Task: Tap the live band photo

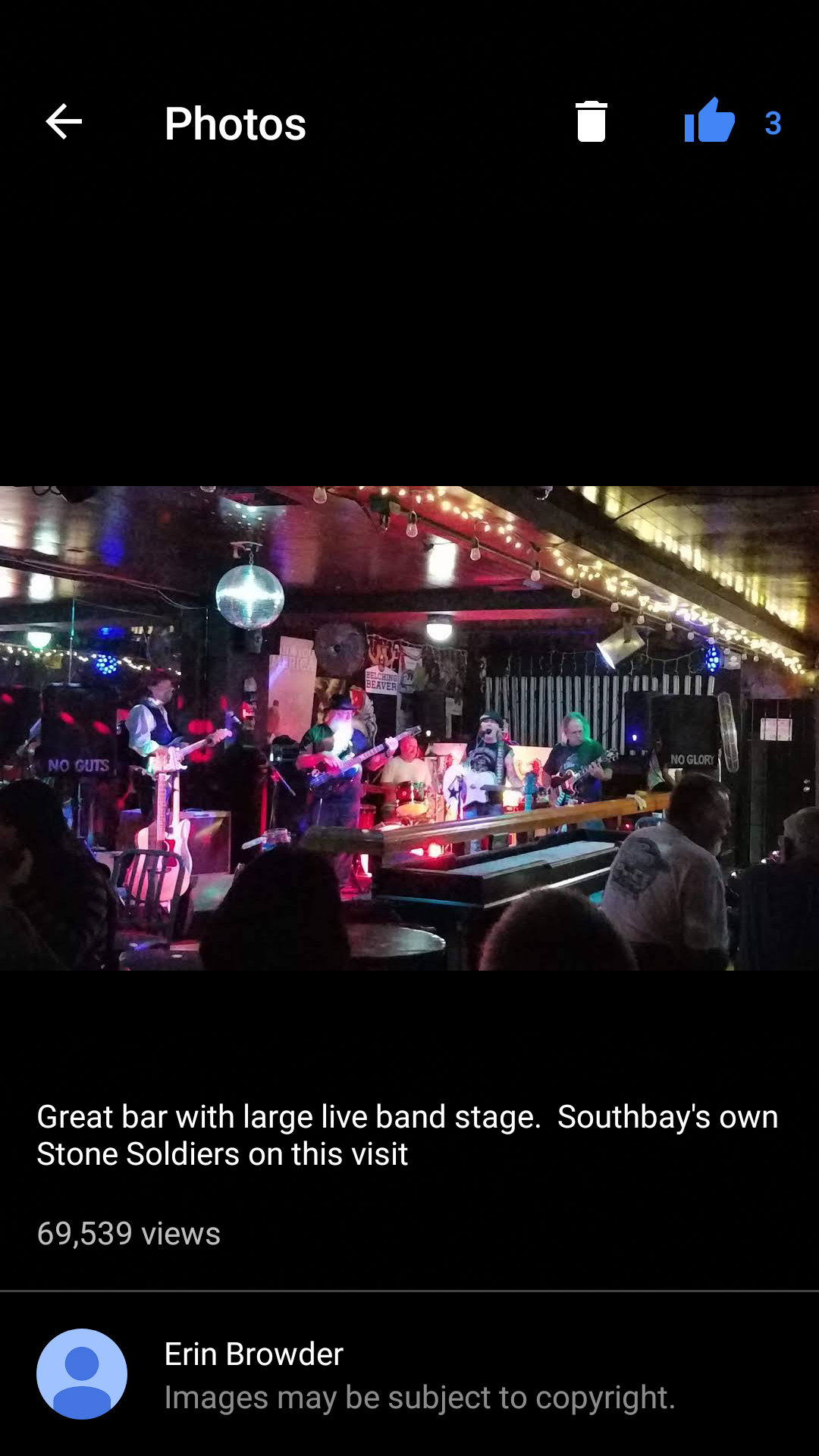Action: coord(409,728)
